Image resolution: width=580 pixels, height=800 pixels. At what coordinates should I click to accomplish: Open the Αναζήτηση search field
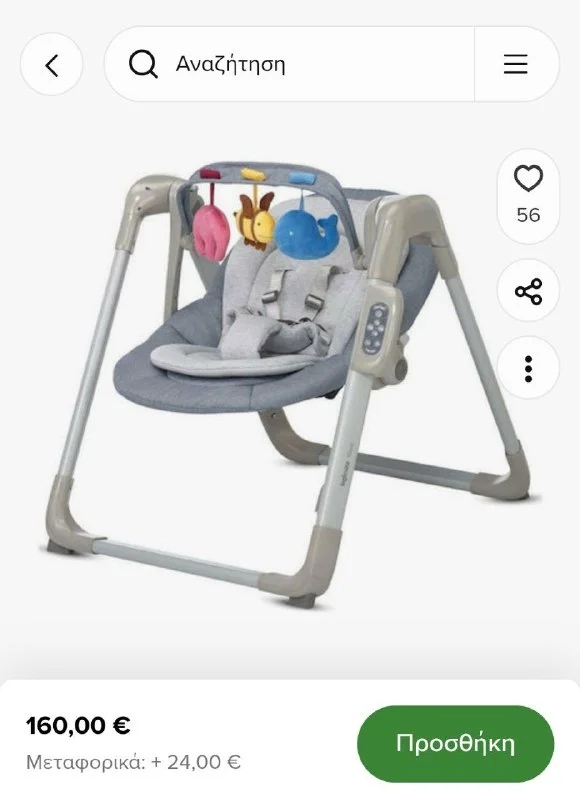(x=289, y=64)
